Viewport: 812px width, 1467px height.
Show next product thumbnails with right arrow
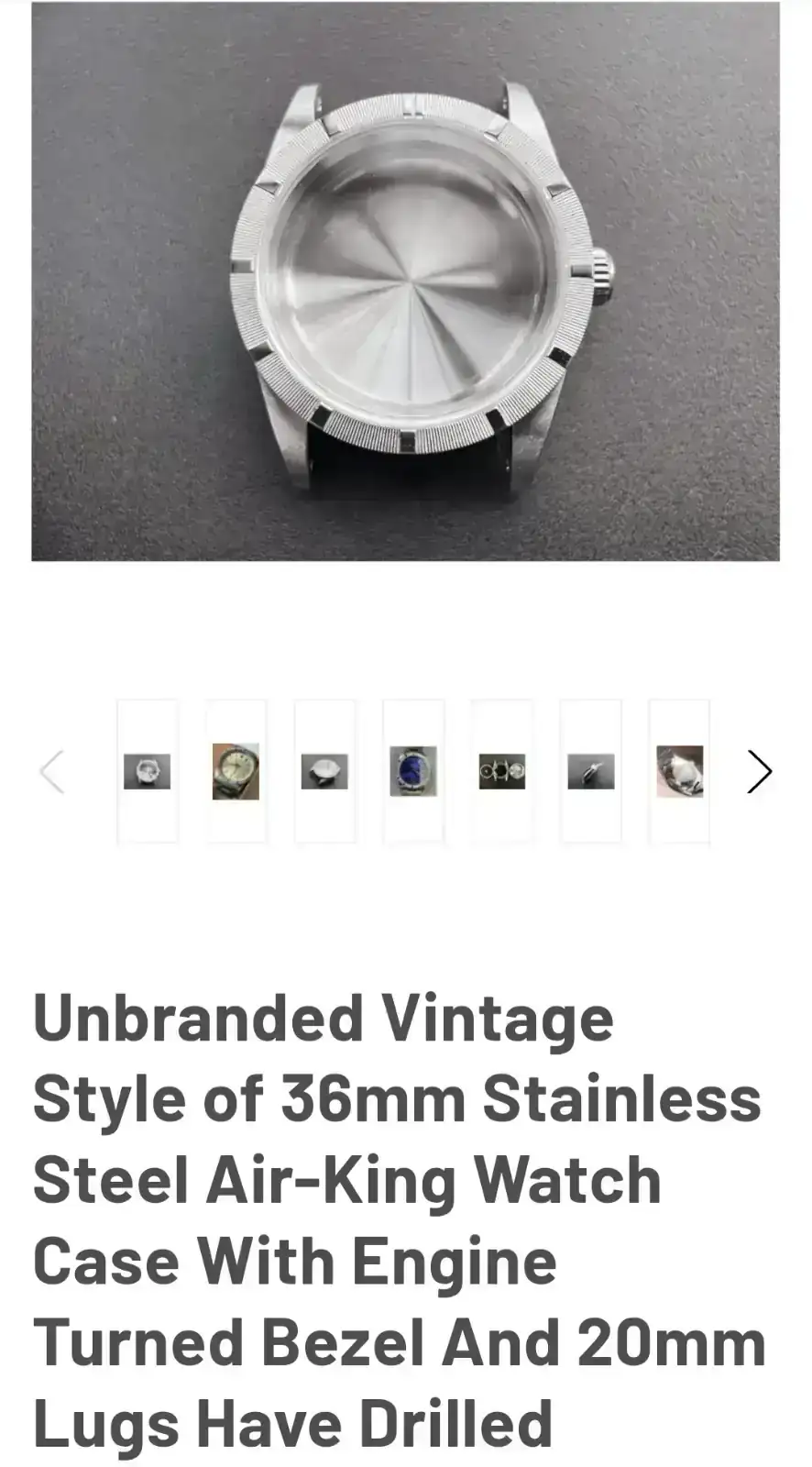click(x=759, y=771)
